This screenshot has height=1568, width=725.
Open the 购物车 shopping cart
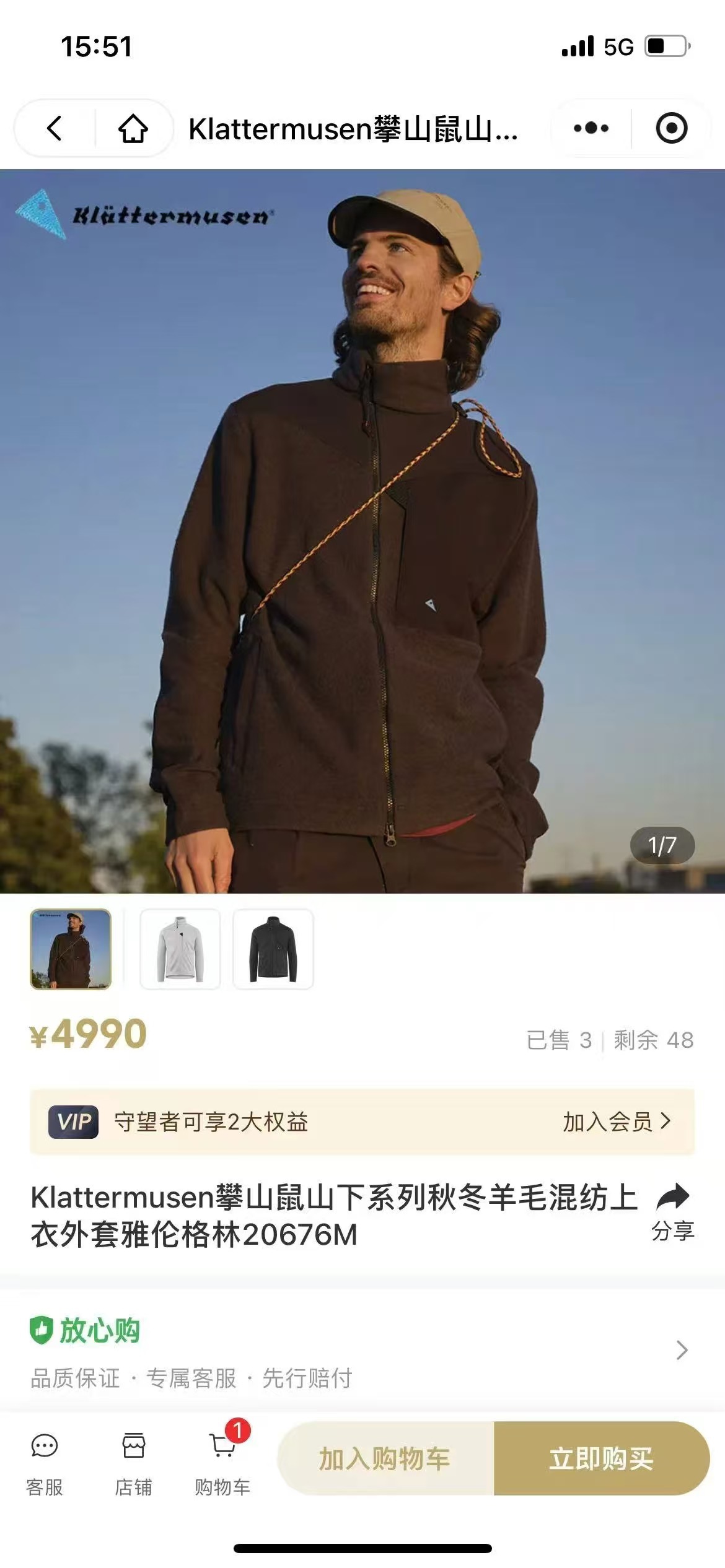point(222,1464)
